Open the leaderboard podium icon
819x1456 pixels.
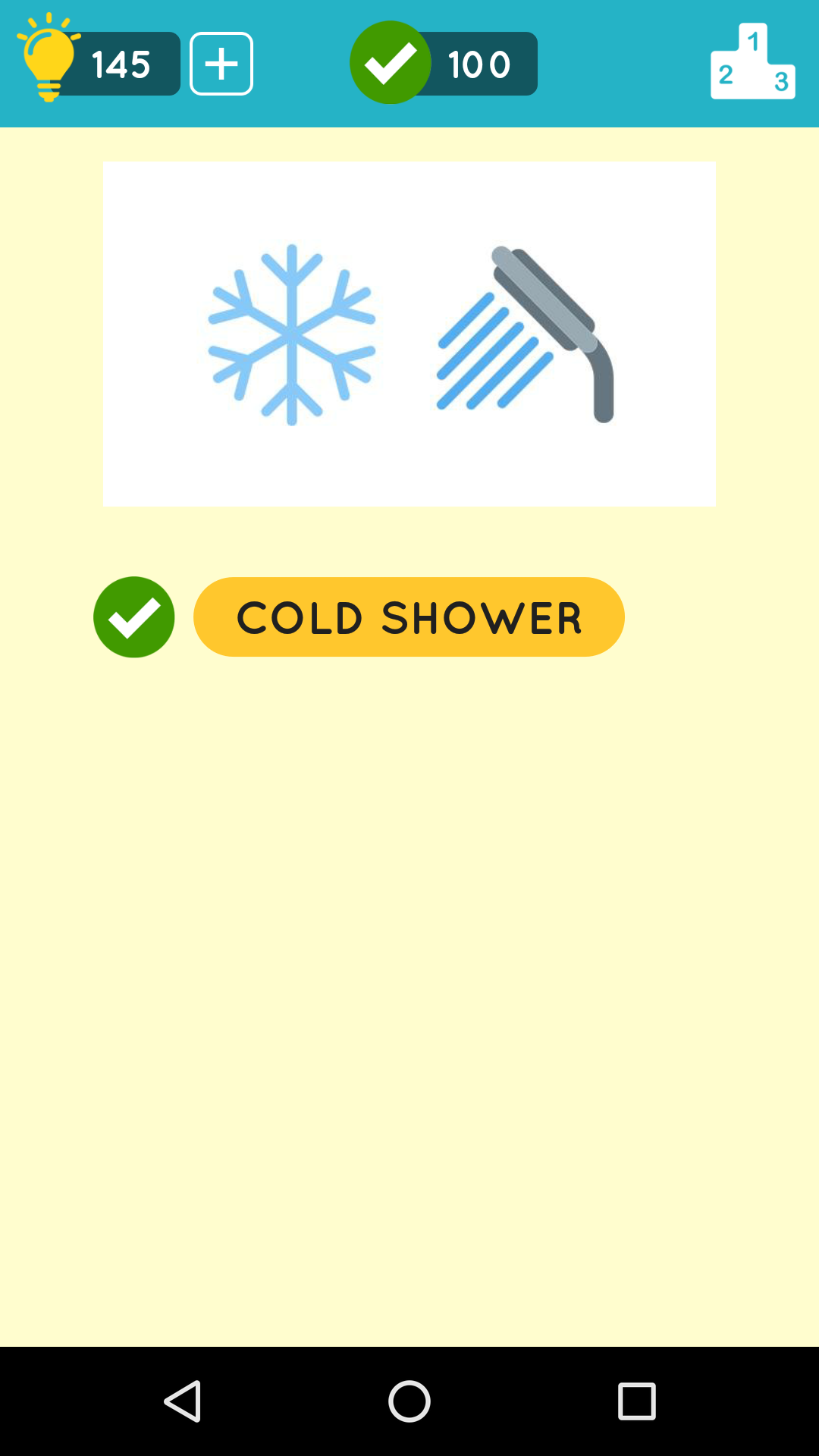coord(752,64)
